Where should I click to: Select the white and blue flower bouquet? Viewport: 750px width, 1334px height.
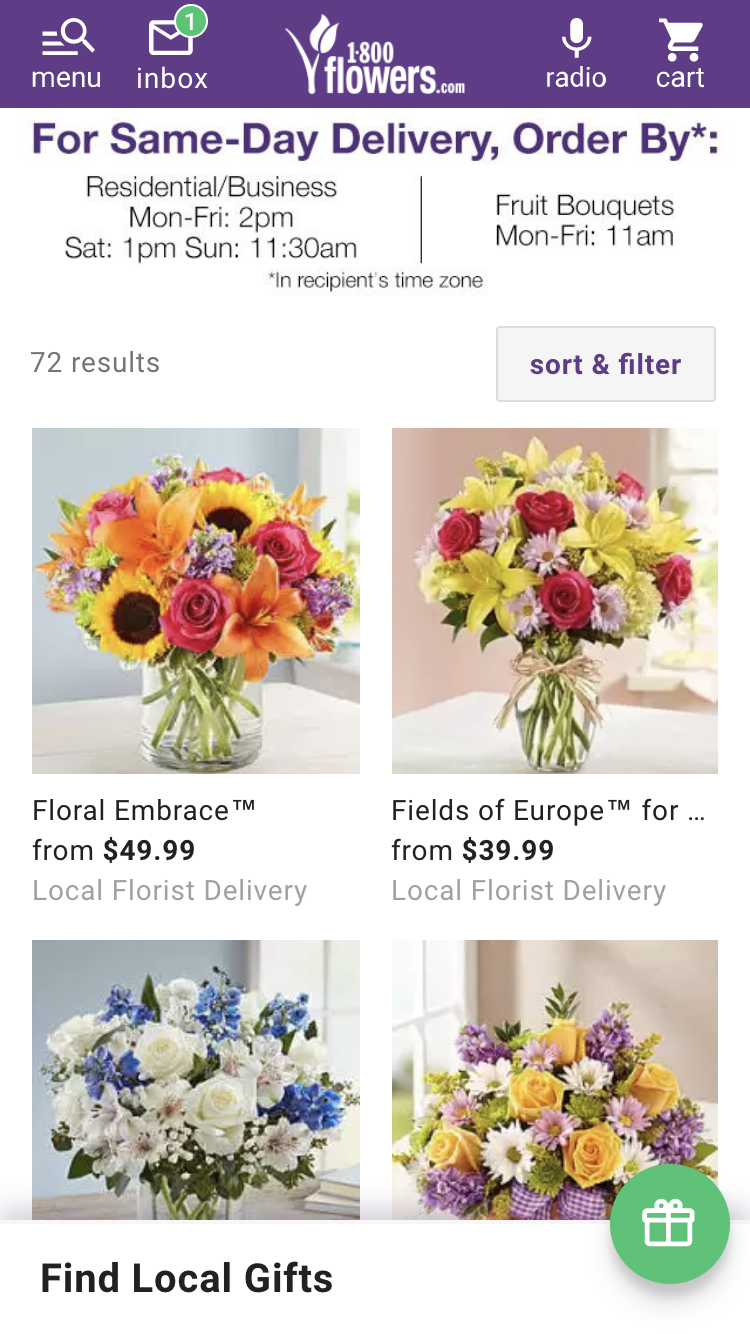(x=196, y=1078)
